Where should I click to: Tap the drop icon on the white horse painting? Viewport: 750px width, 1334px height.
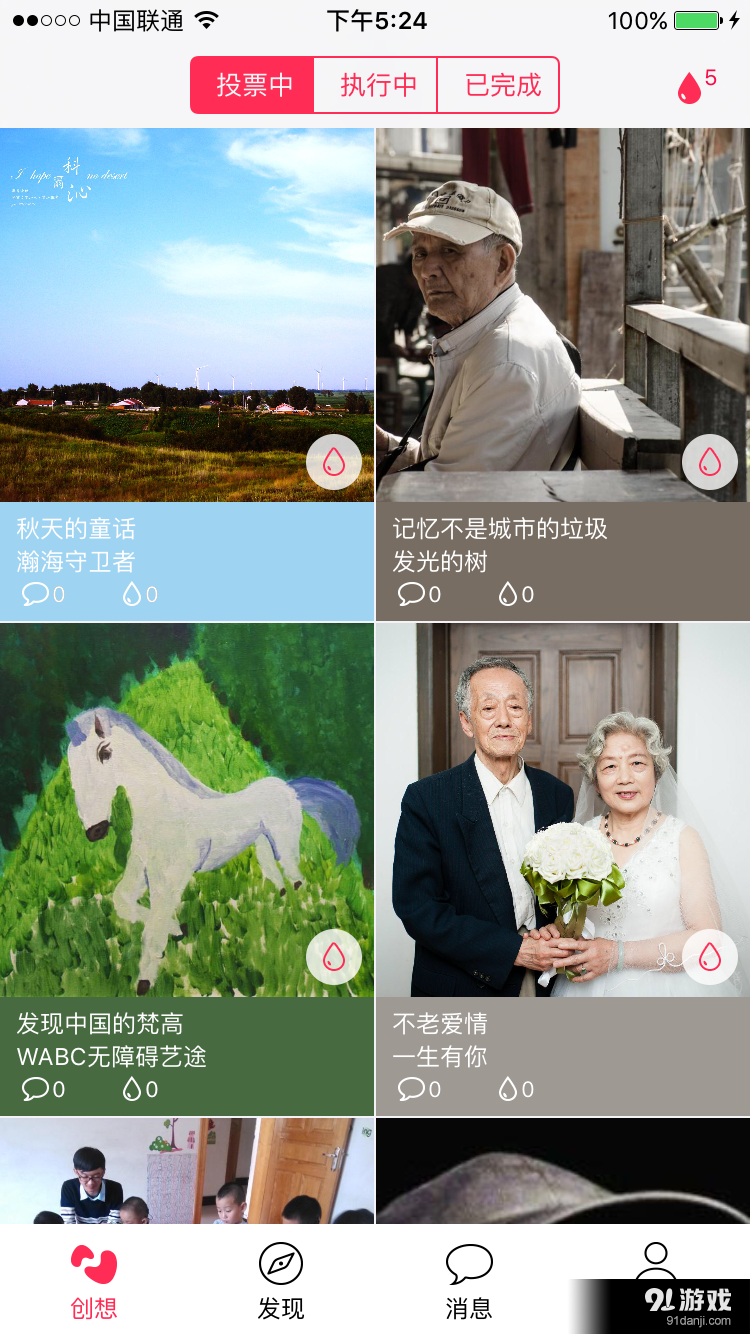[x=333, y=956]
